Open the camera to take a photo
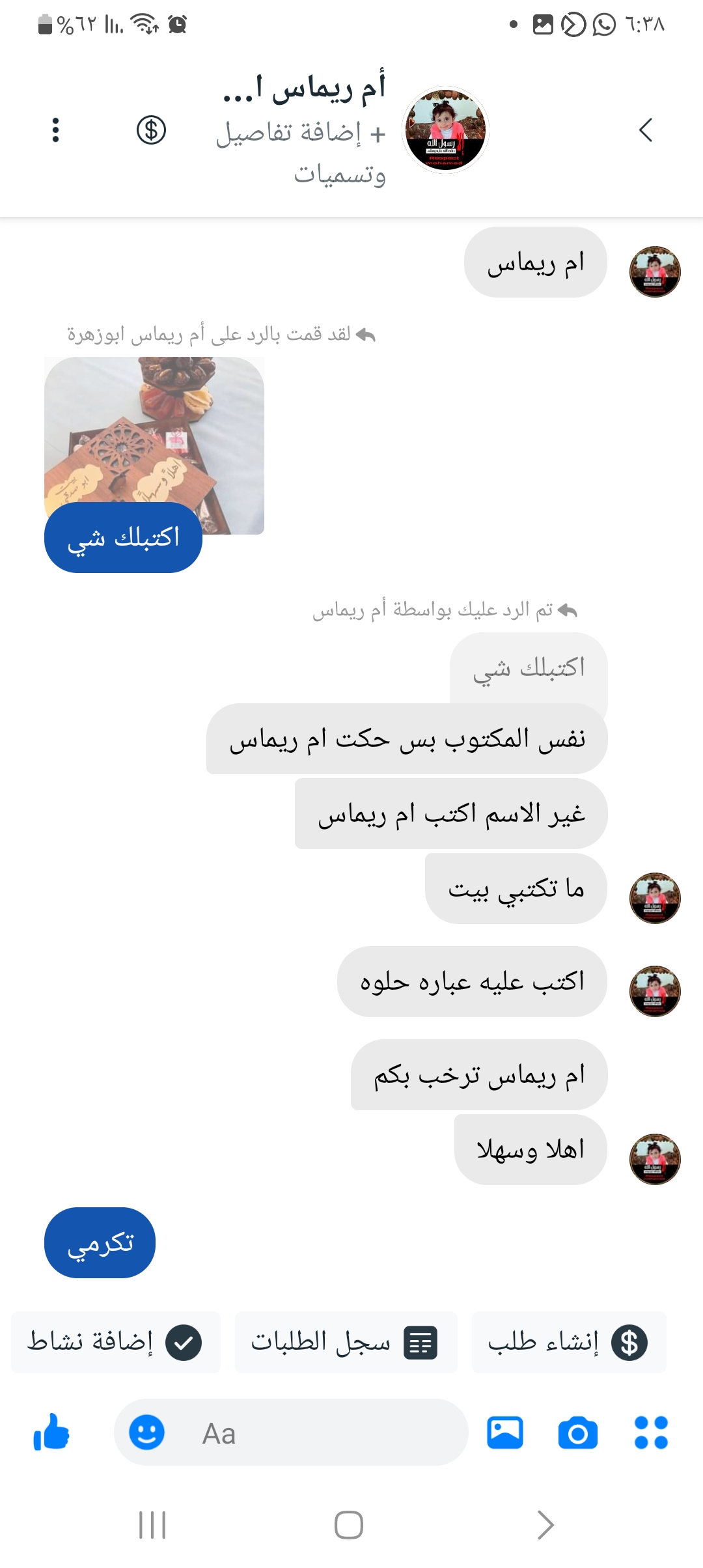Screen dimensions: 703x1568 578,1433
